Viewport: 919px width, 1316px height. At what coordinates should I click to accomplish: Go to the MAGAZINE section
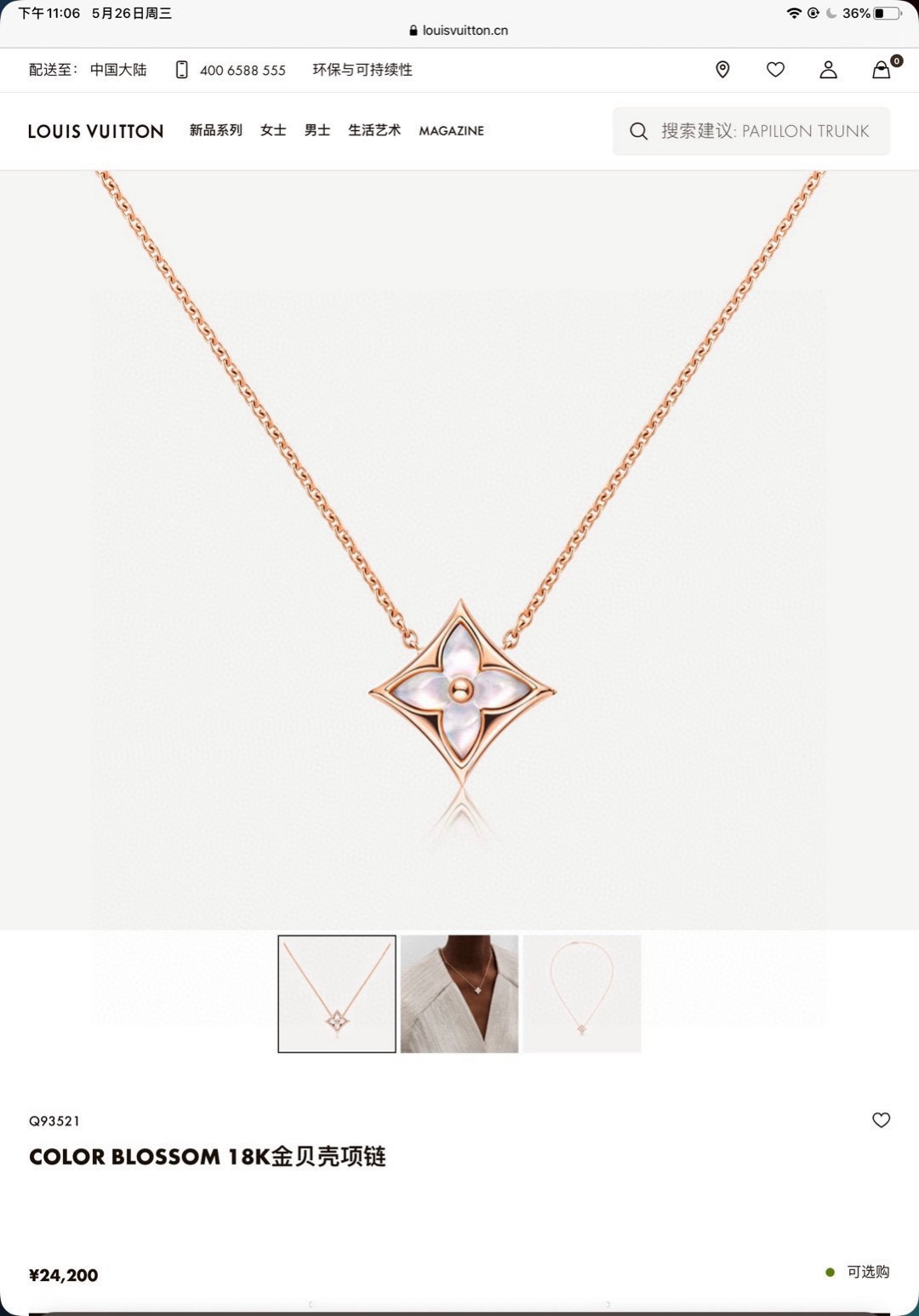(x=451, y=130)
